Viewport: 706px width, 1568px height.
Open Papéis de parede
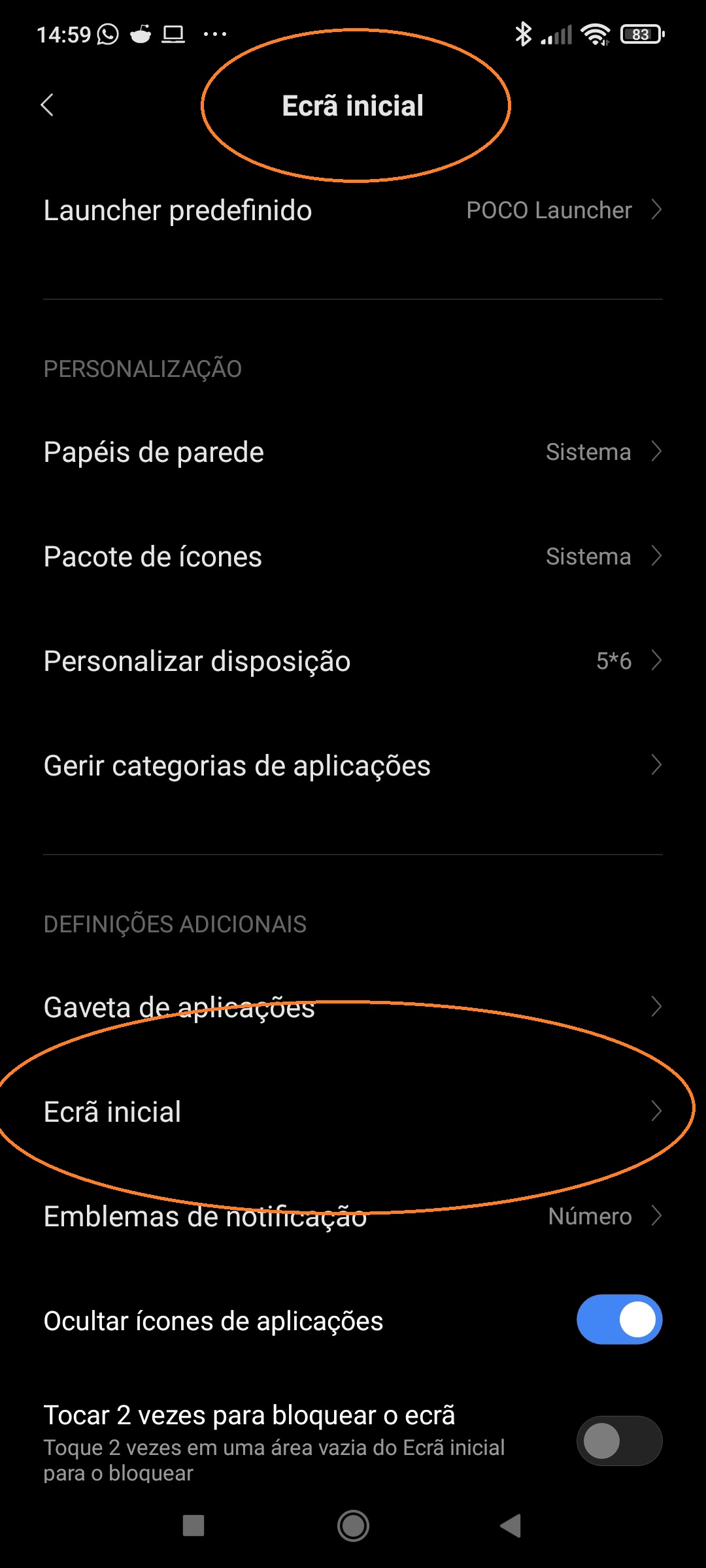tap(353, 452)
